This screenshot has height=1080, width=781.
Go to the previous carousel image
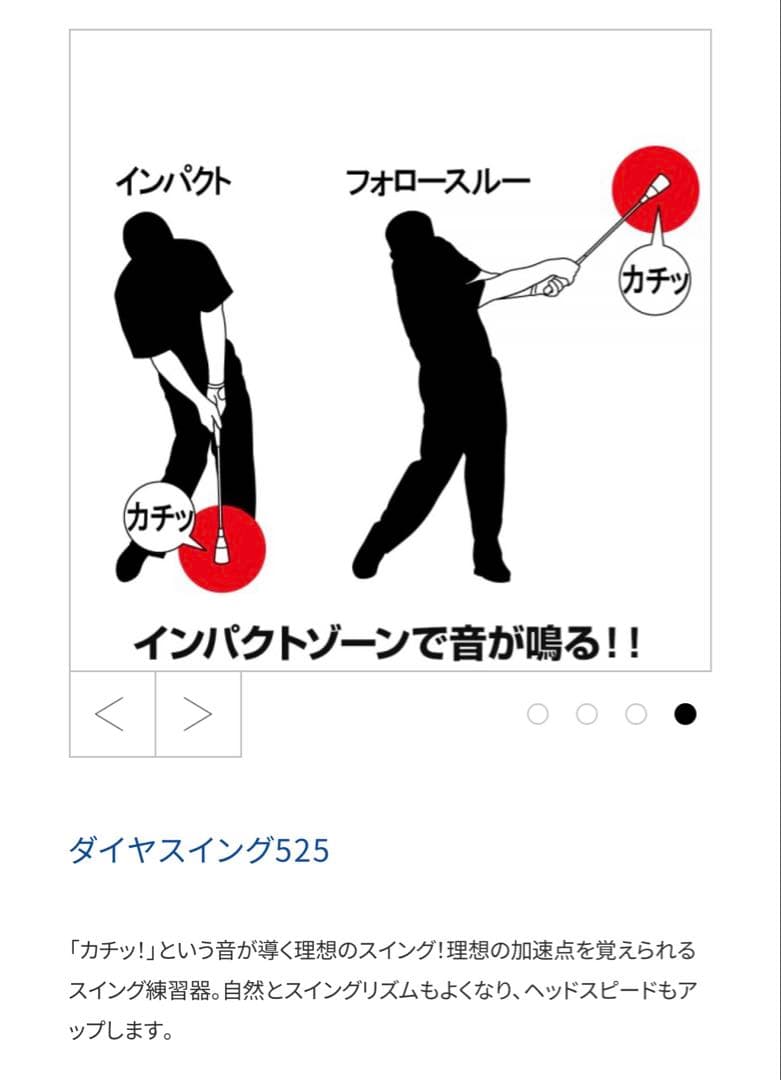(x=112, y=714)
